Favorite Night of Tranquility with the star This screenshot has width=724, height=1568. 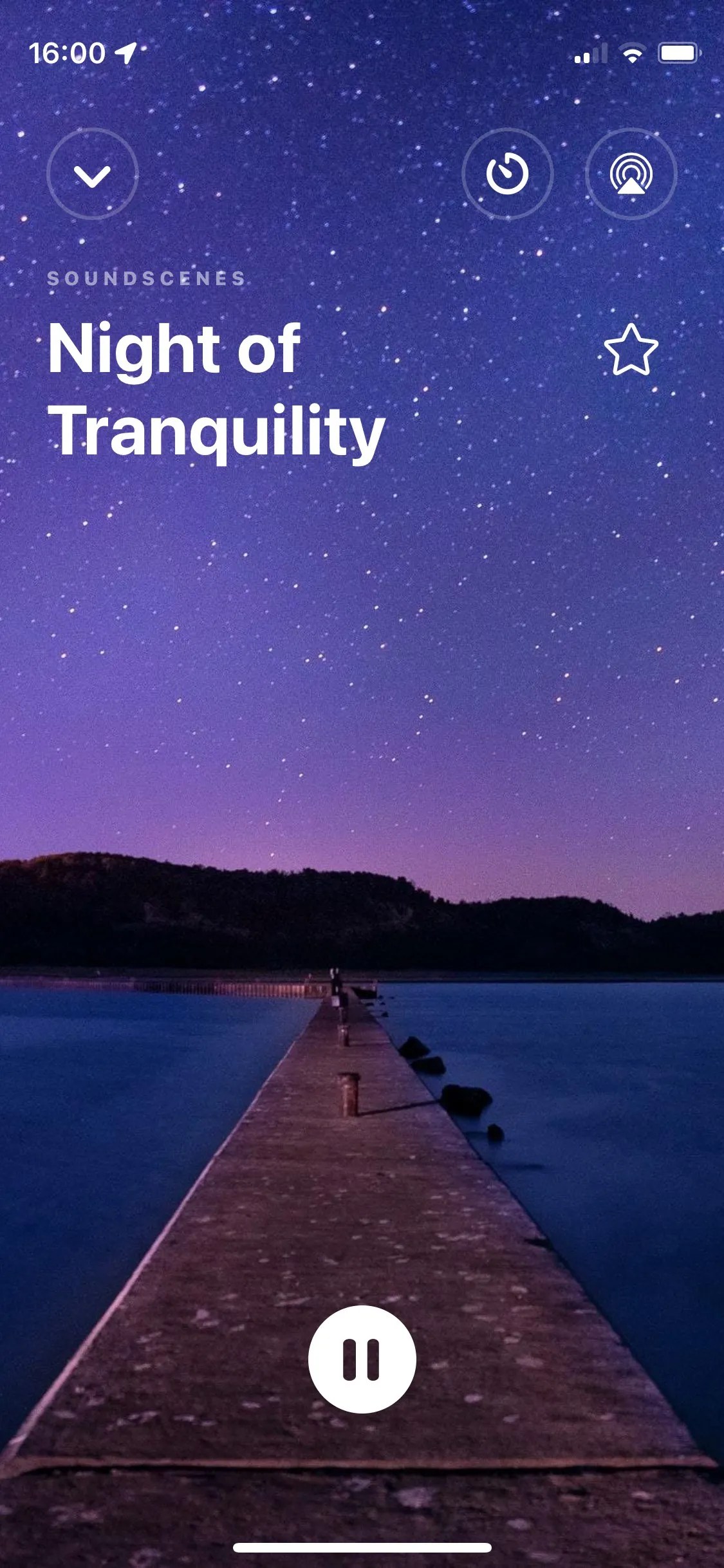[x=631, y=350]
